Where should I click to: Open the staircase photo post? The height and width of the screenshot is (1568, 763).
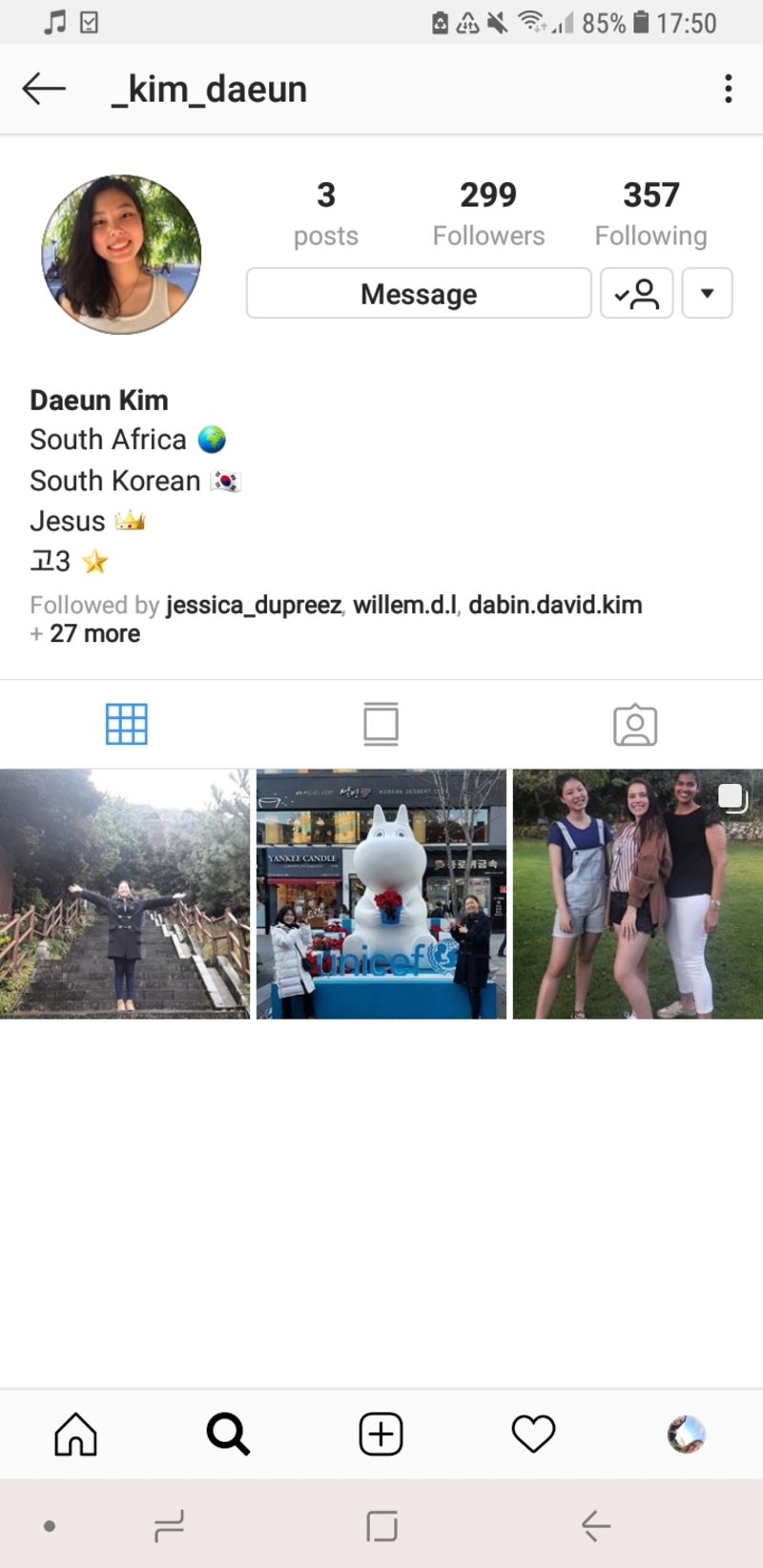pos(125,894)
